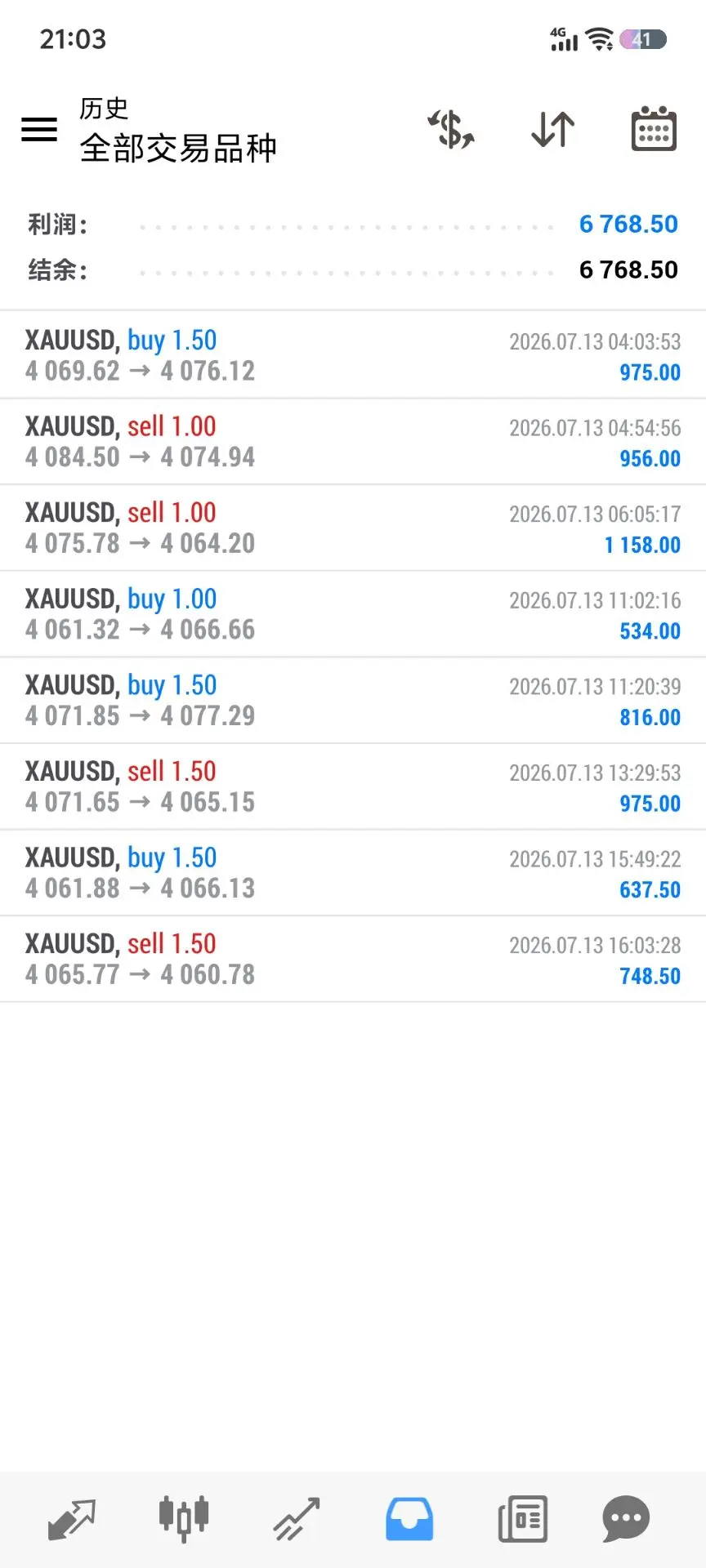Viewport: 706px width, 1568px height.
Task: Select the sell trade with 1 158.00 profit
Action: 353,528
